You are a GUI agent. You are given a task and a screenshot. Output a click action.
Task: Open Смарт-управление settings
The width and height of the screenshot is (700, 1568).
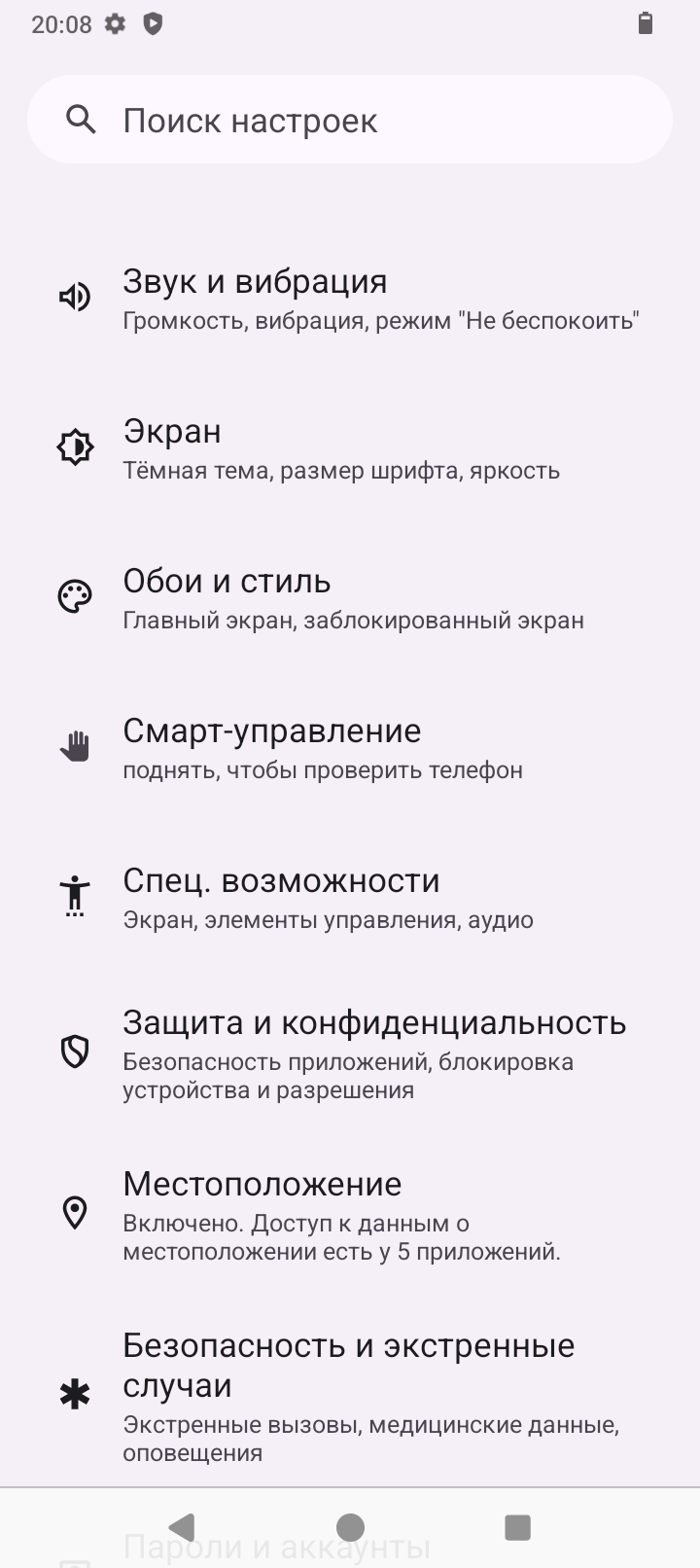point(350,748)
